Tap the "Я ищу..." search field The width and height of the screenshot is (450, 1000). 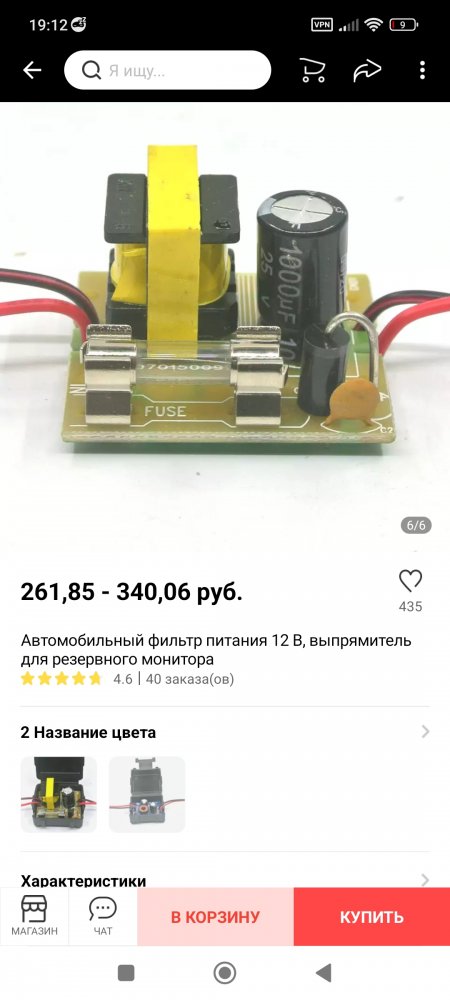coord(168,70)
